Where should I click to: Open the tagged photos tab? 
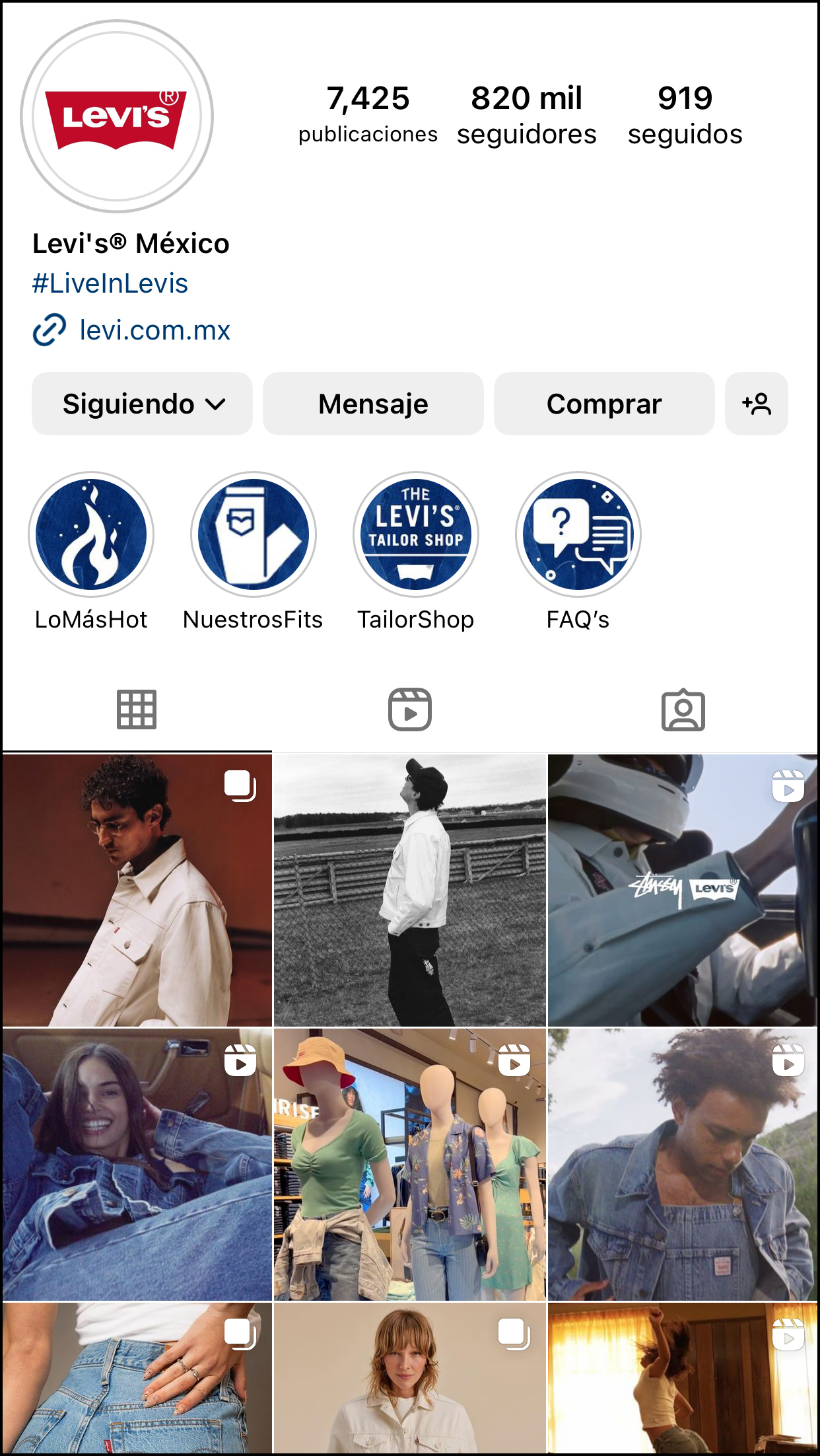[683, 710]
